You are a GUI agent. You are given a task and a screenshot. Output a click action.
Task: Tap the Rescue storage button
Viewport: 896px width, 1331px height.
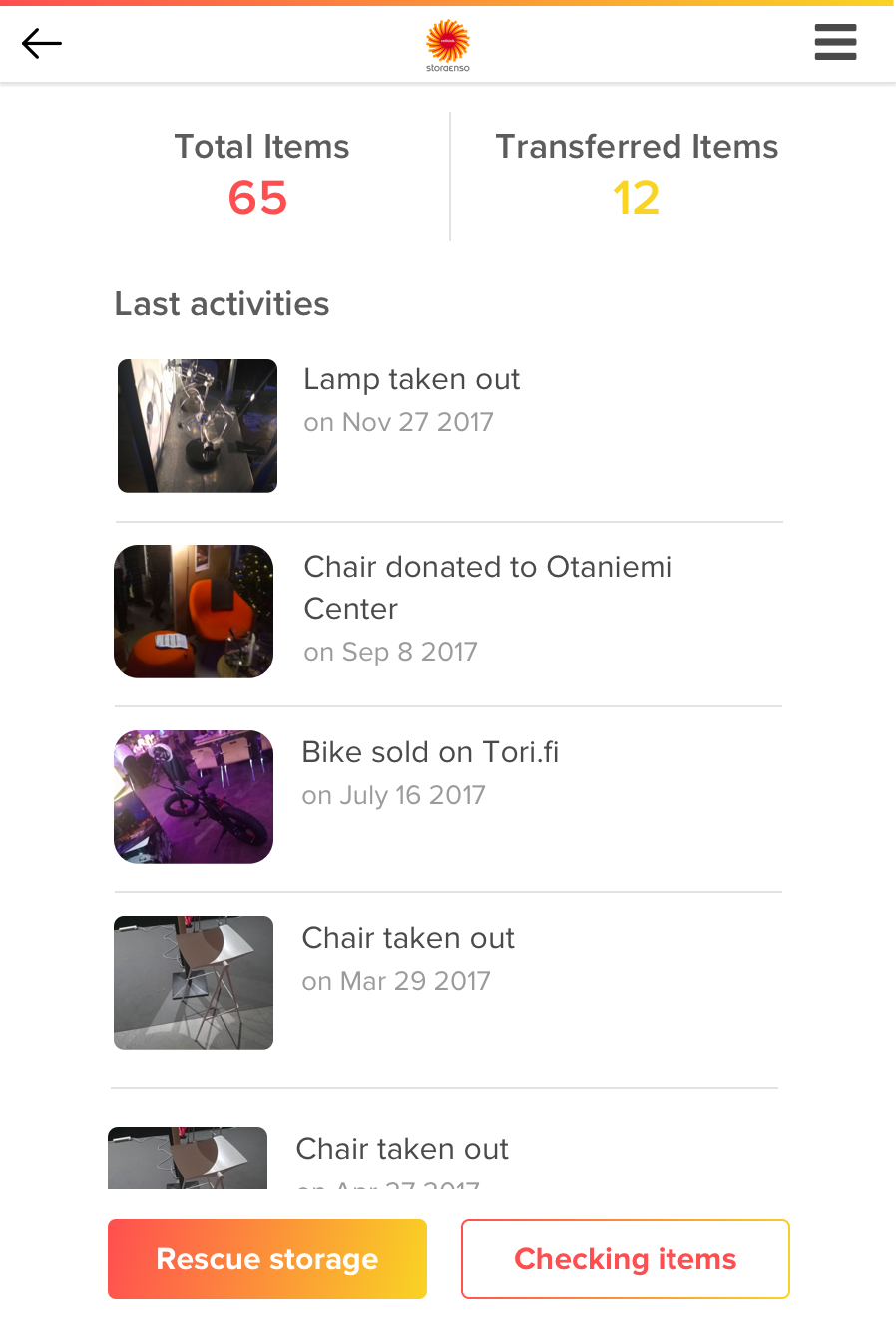coord(267,1259)
